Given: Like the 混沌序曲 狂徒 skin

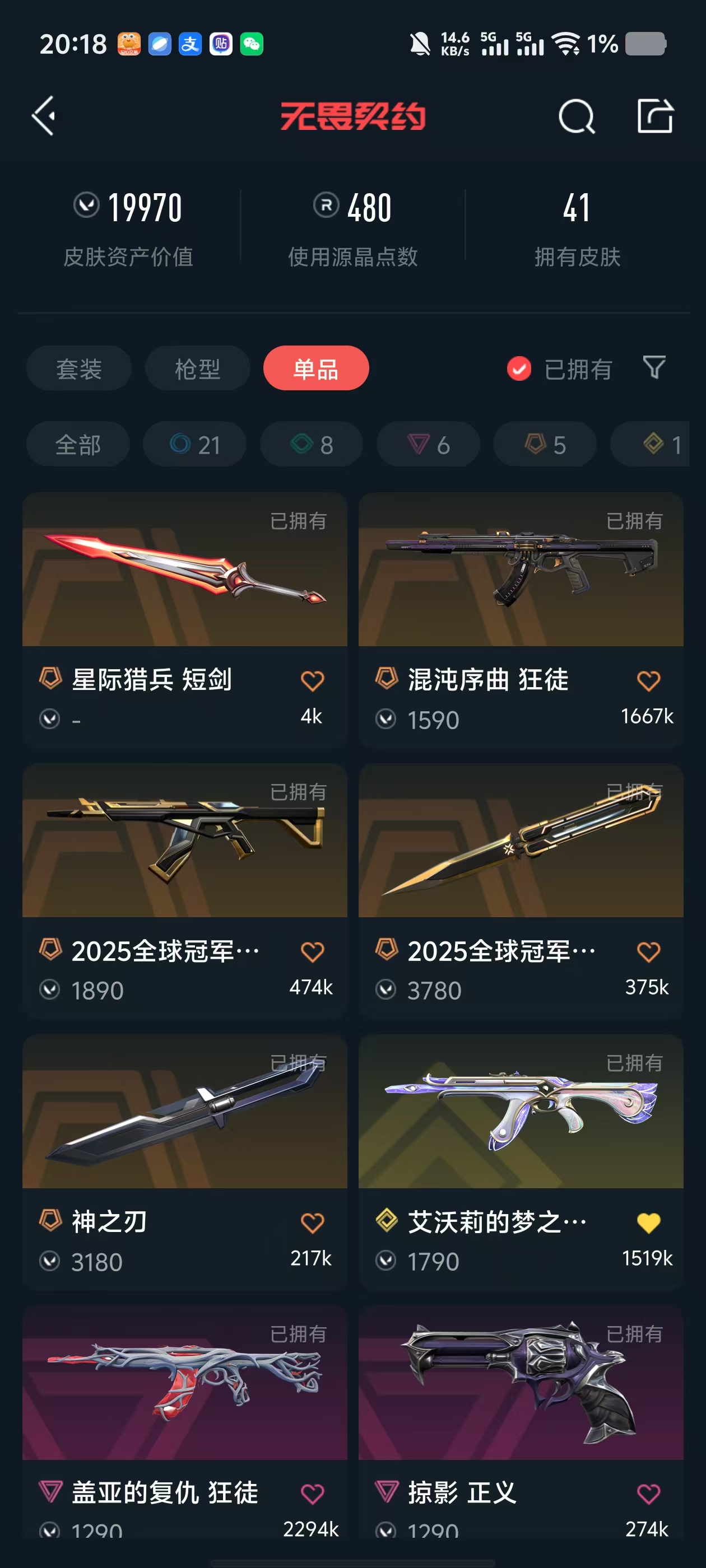Looking at the screenshot, I should [648, 680].
